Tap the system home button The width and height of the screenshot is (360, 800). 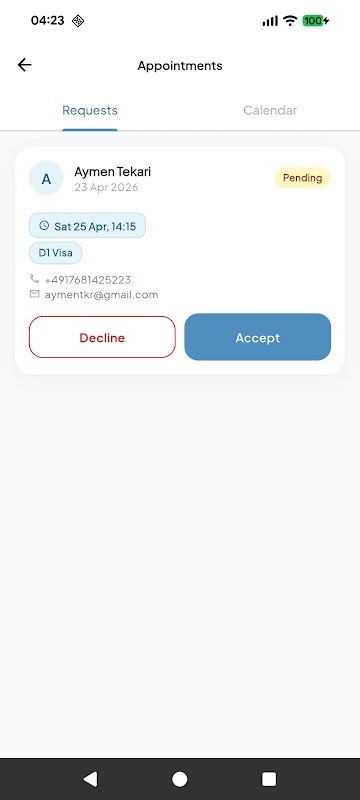click(x=179, y=779)
